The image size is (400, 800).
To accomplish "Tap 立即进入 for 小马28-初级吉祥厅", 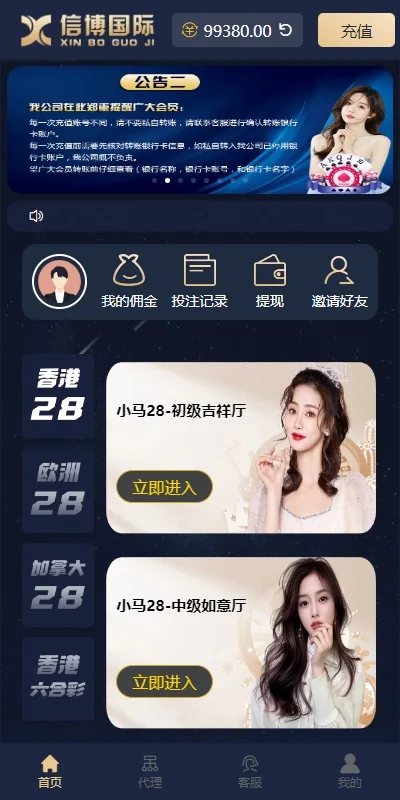I will point(164,487).
